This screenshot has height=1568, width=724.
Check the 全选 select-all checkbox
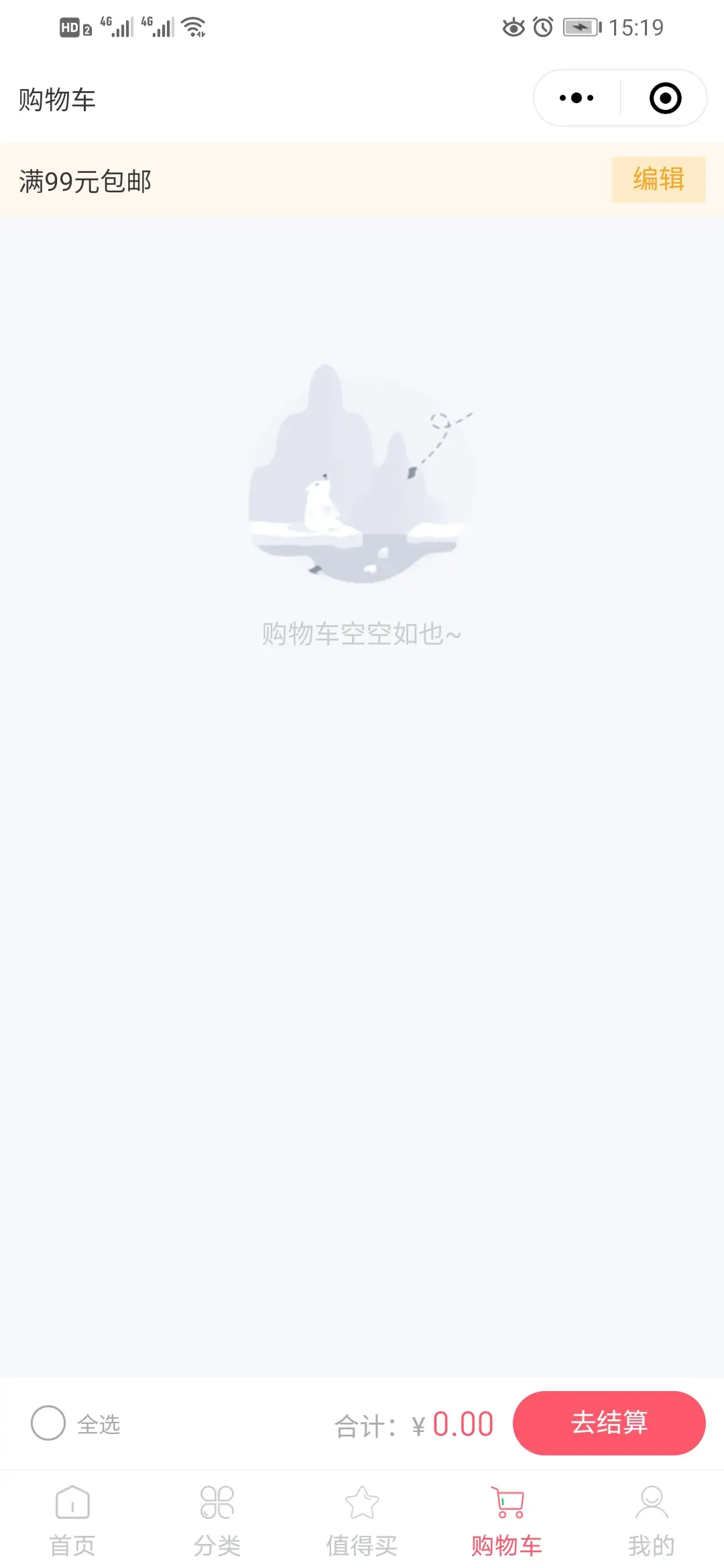click(48, 1423)
